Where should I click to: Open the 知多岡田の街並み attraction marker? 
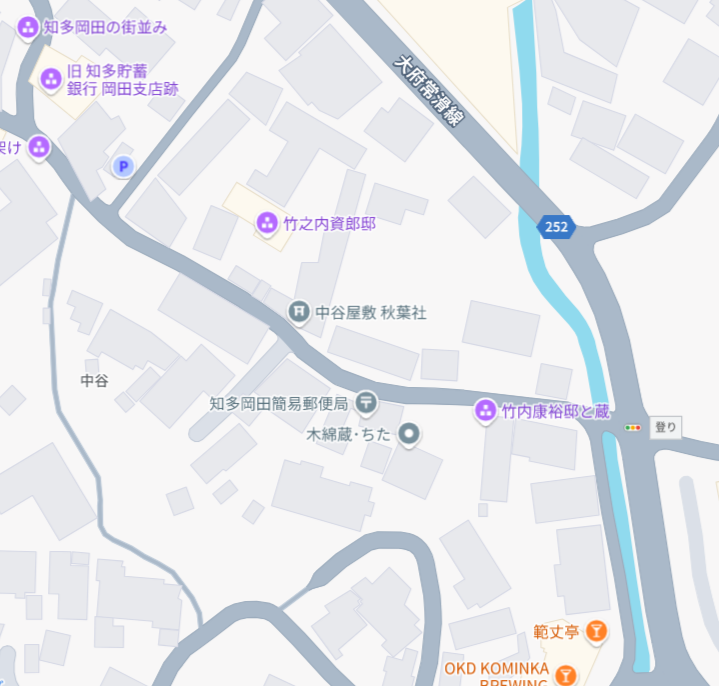pos(29,28)
